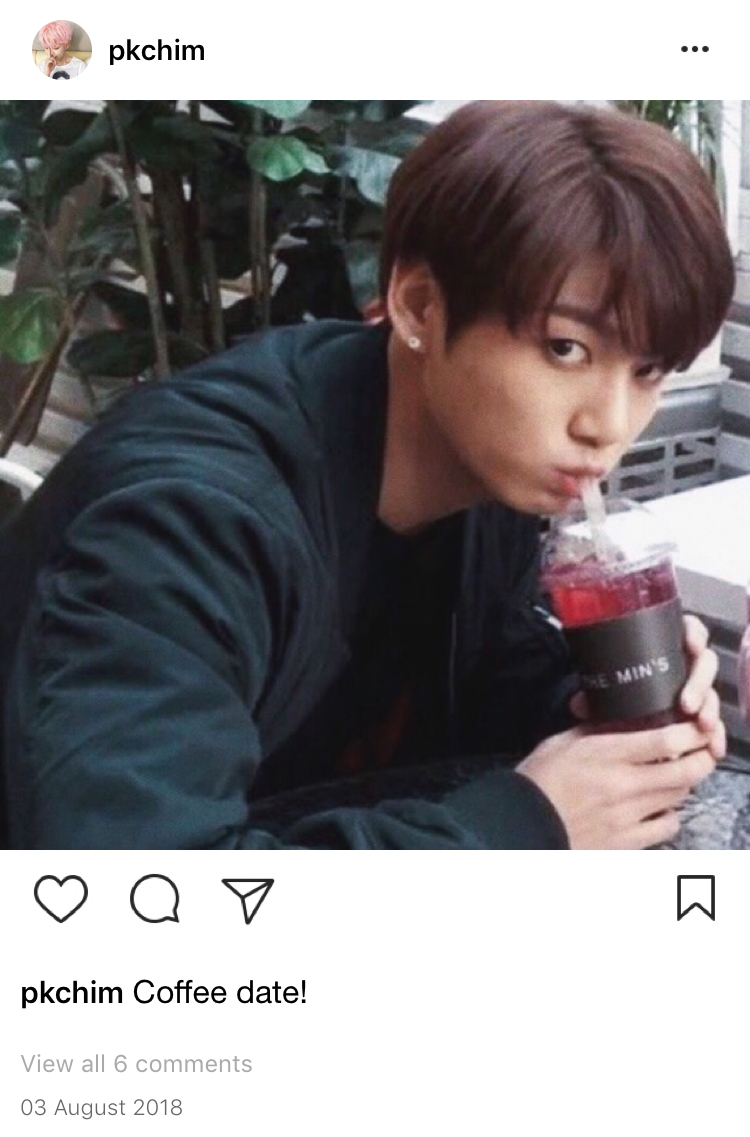Screen dimensions: 750x1137
Task: View all 6 comments
Action: (136, 1064)
